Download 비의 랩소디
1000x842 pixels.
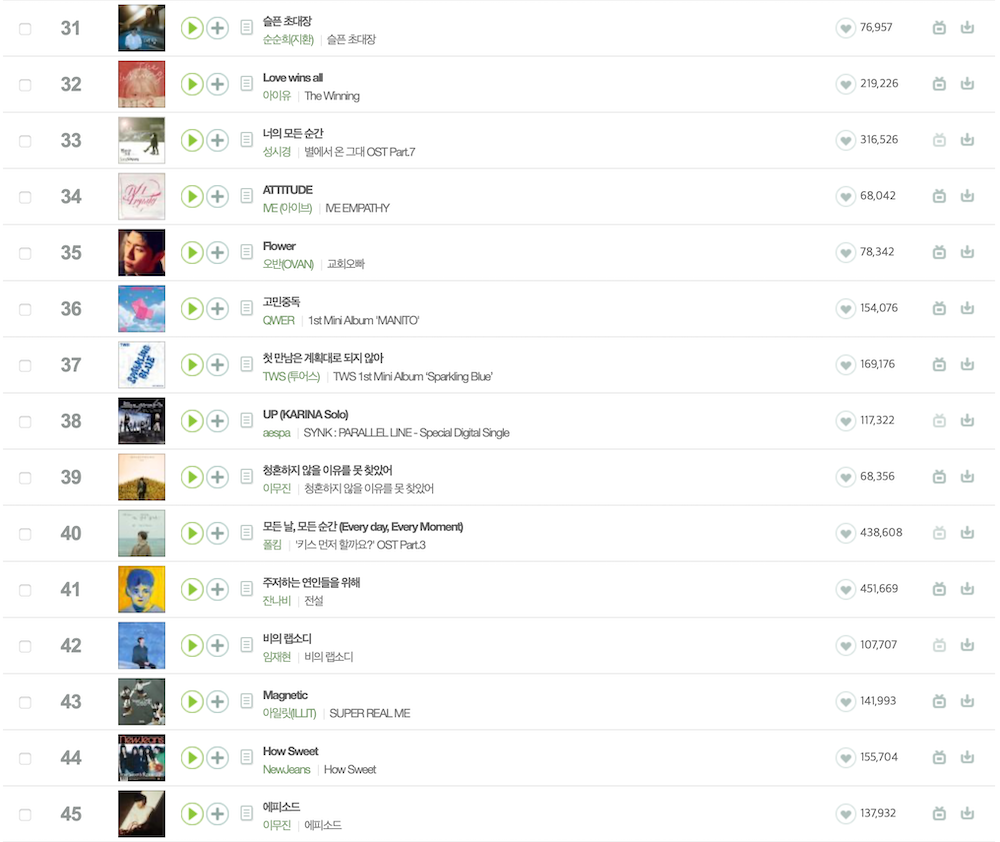pos(967,645)
